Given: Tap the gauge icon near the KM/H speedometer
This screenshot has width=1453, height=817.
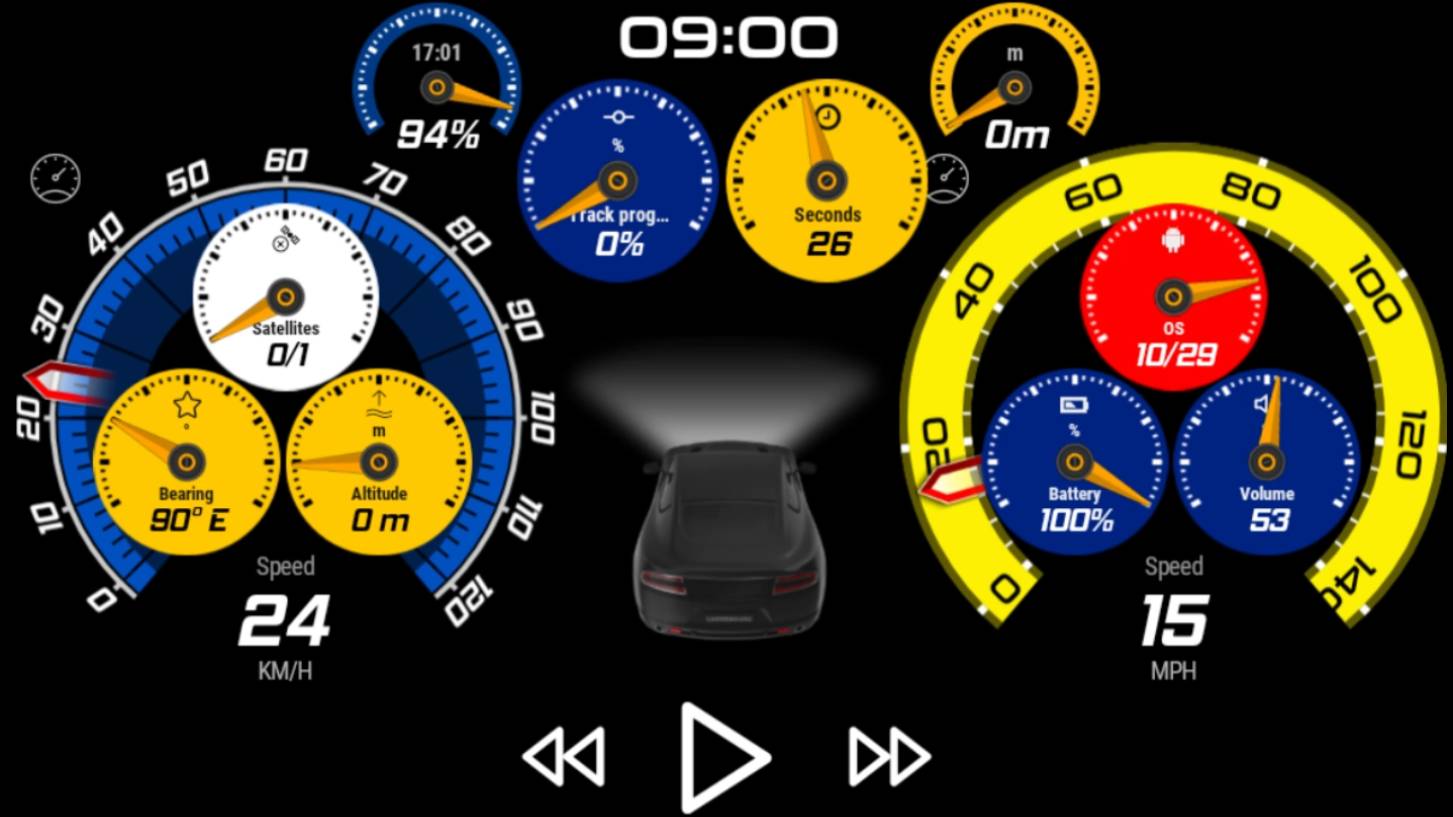Looking at the screenshot, I should pyautogui.click(x=55, y=179).
